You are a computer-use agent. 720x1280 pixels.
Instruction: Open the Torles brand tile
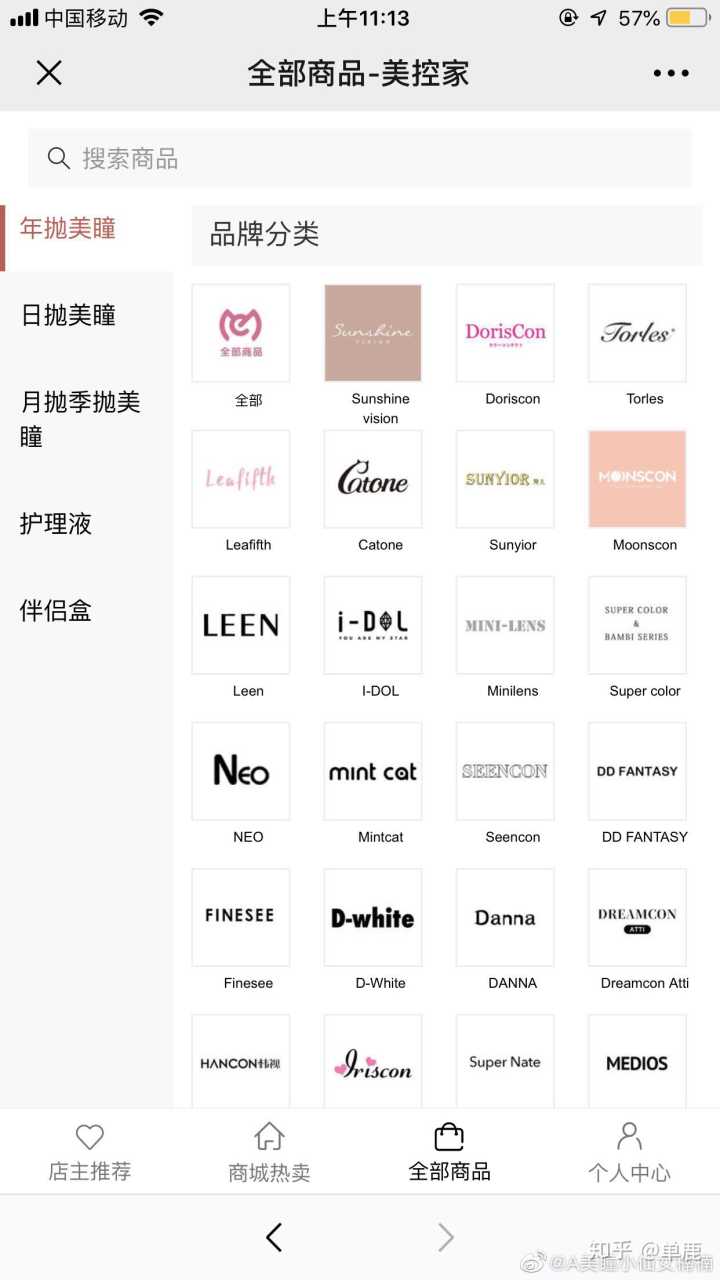(637, 334)
